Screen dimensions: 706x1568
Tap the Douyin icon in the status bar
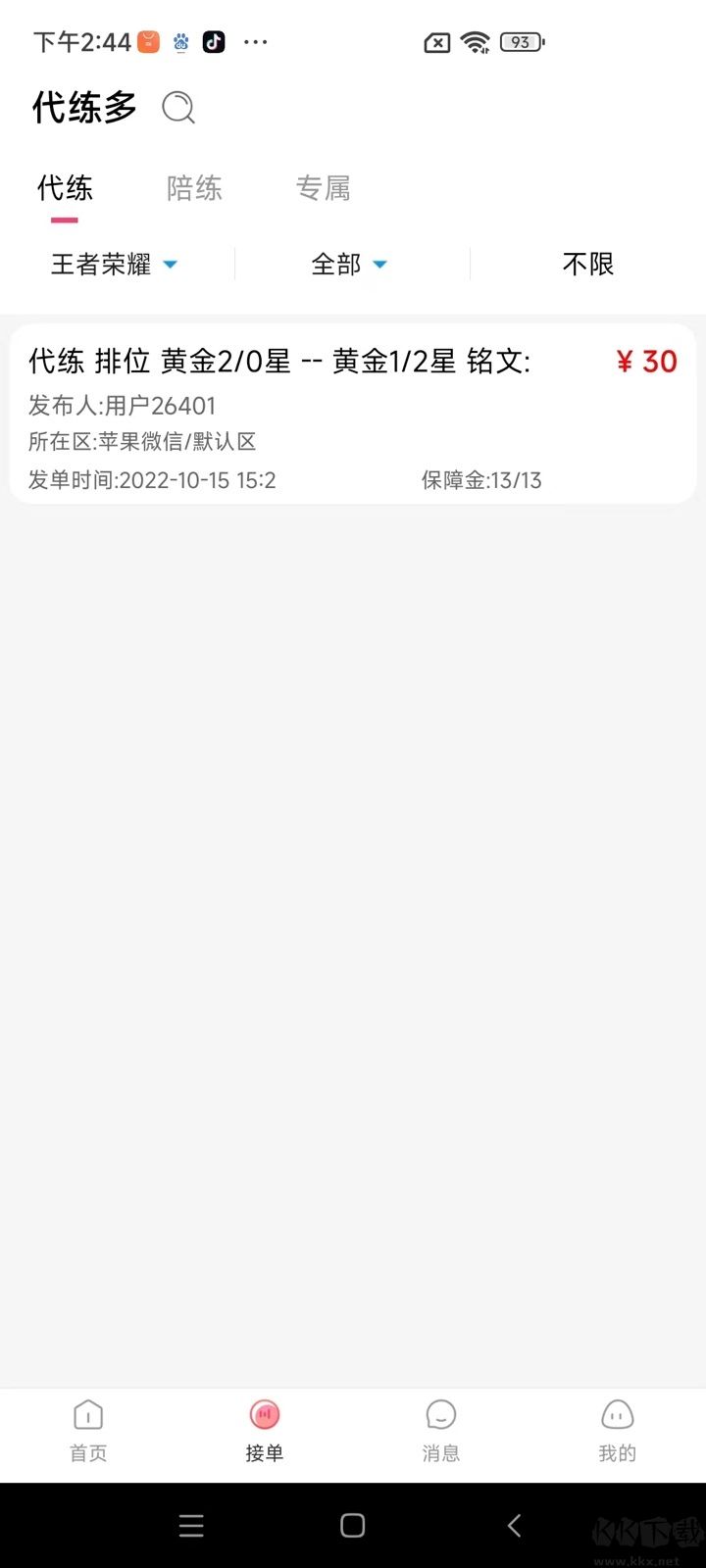[x=214, y=41]
